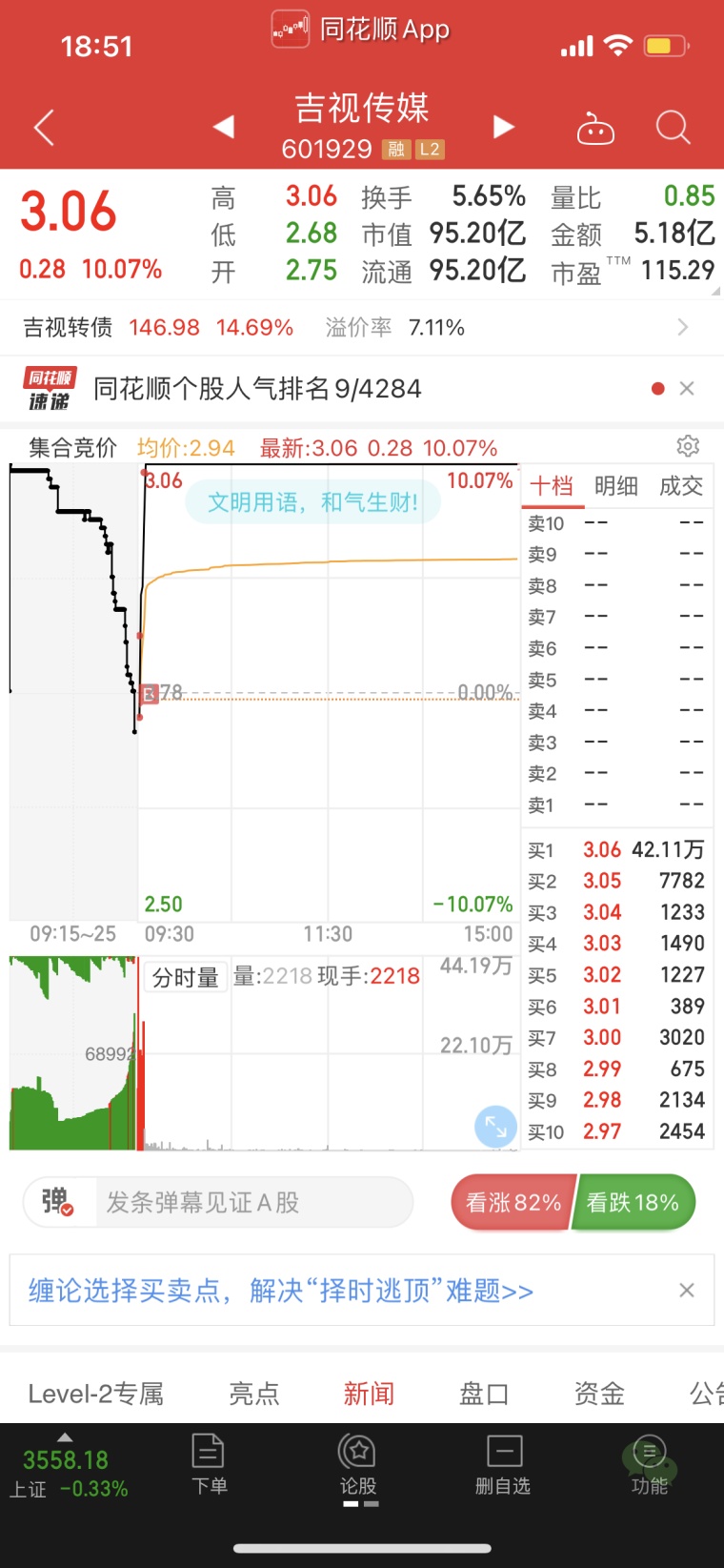Open the robot assistant icon
Image resolution: width=724 pixels, height=1568 pixels.
click(595, 127)
